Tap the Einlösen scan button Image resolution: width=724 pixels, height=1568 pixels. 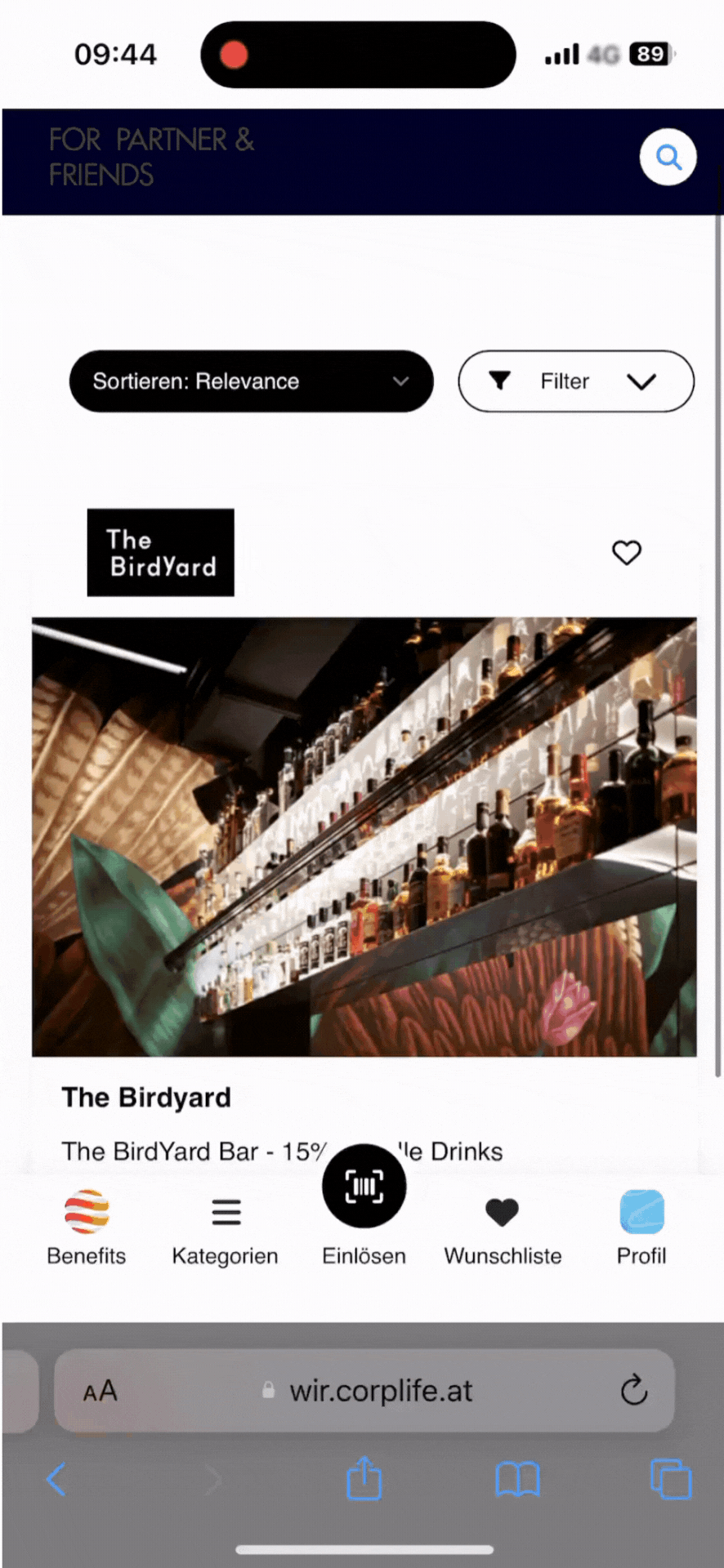364,1186
